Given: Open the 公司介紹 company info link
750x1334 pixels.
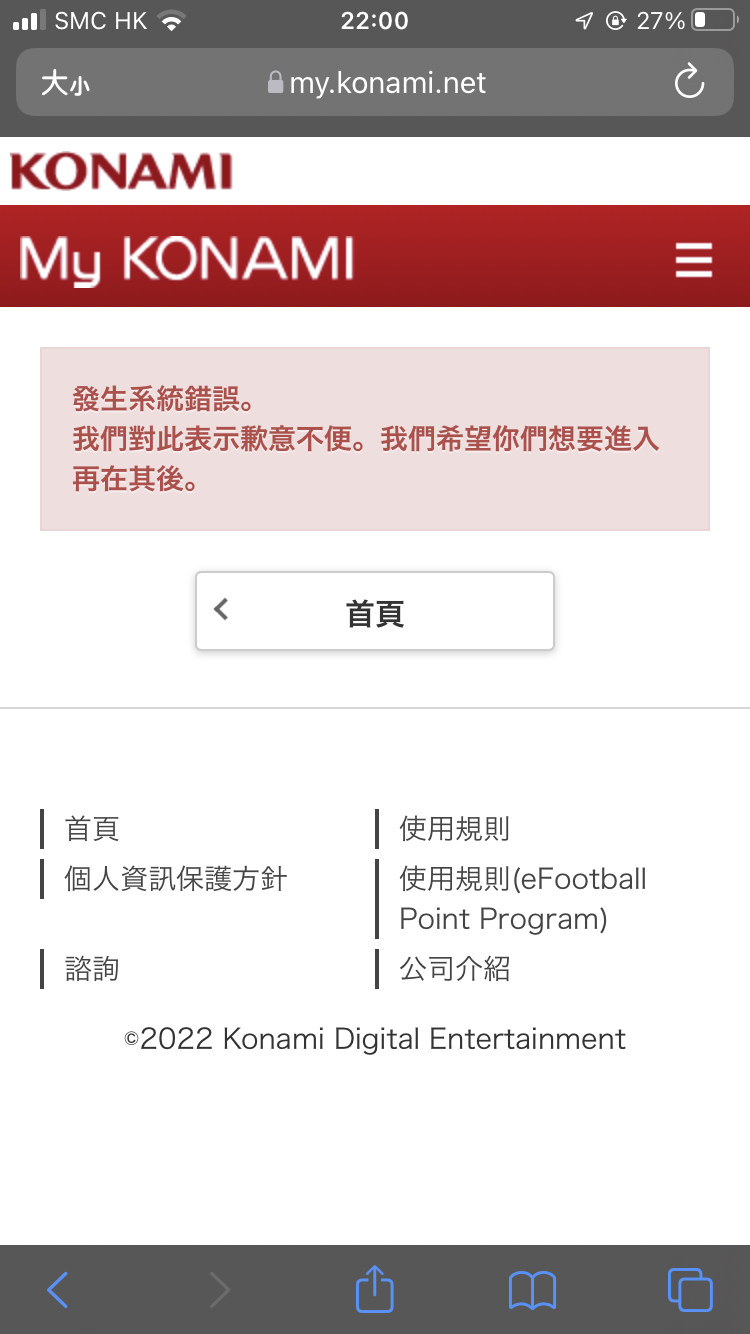Looking at the screenshot, I should (x=455, y=969).
